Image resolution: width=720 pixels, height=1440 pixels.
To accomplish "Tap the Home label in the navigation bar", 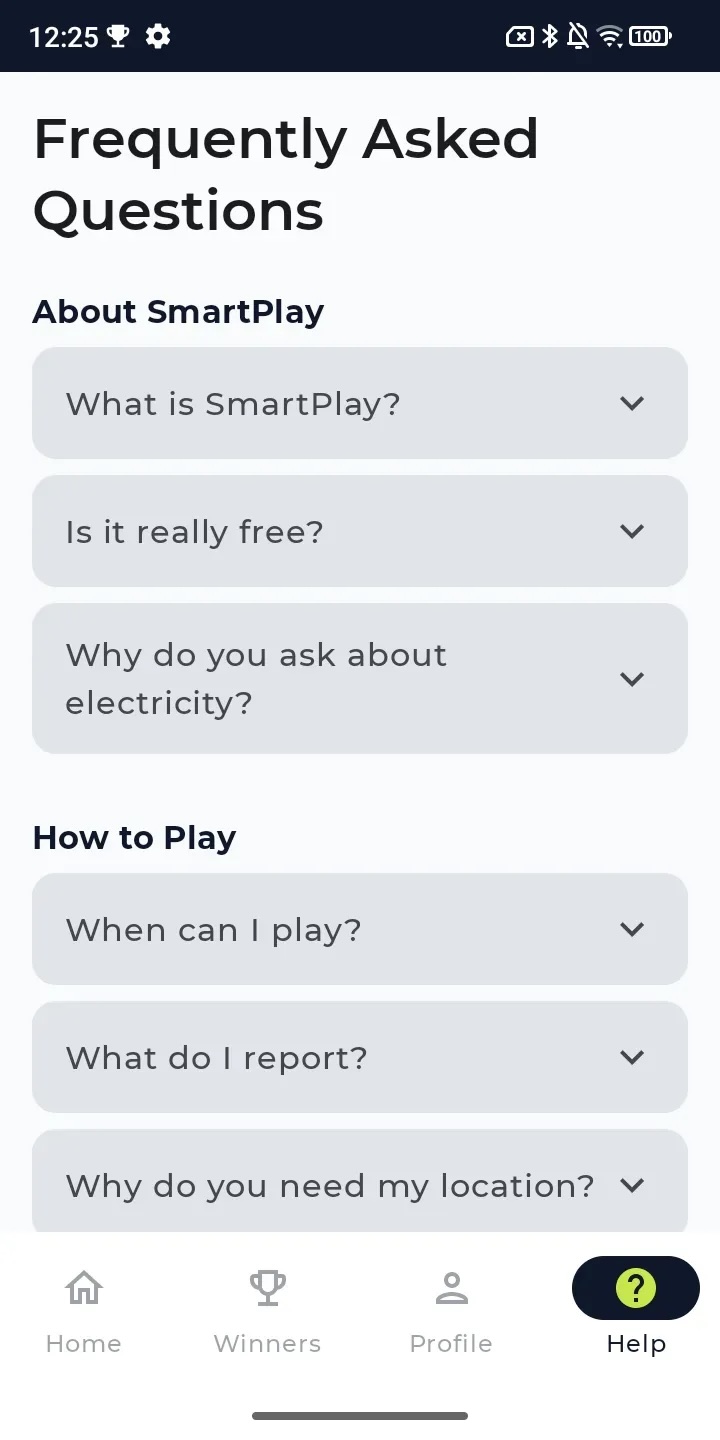I will coord(83,1344).
